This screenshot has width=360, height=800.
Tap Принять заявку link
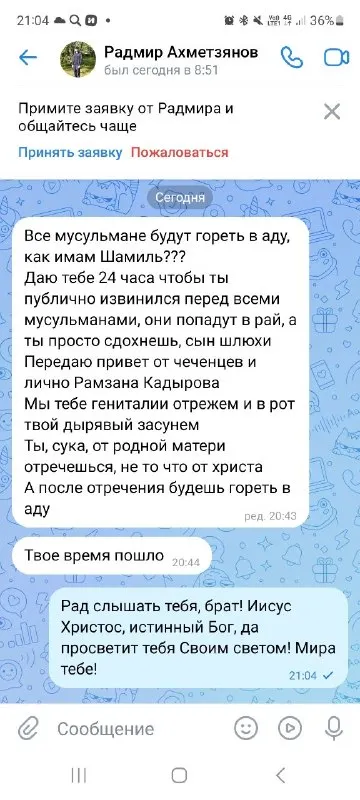(x=70, y=152)
